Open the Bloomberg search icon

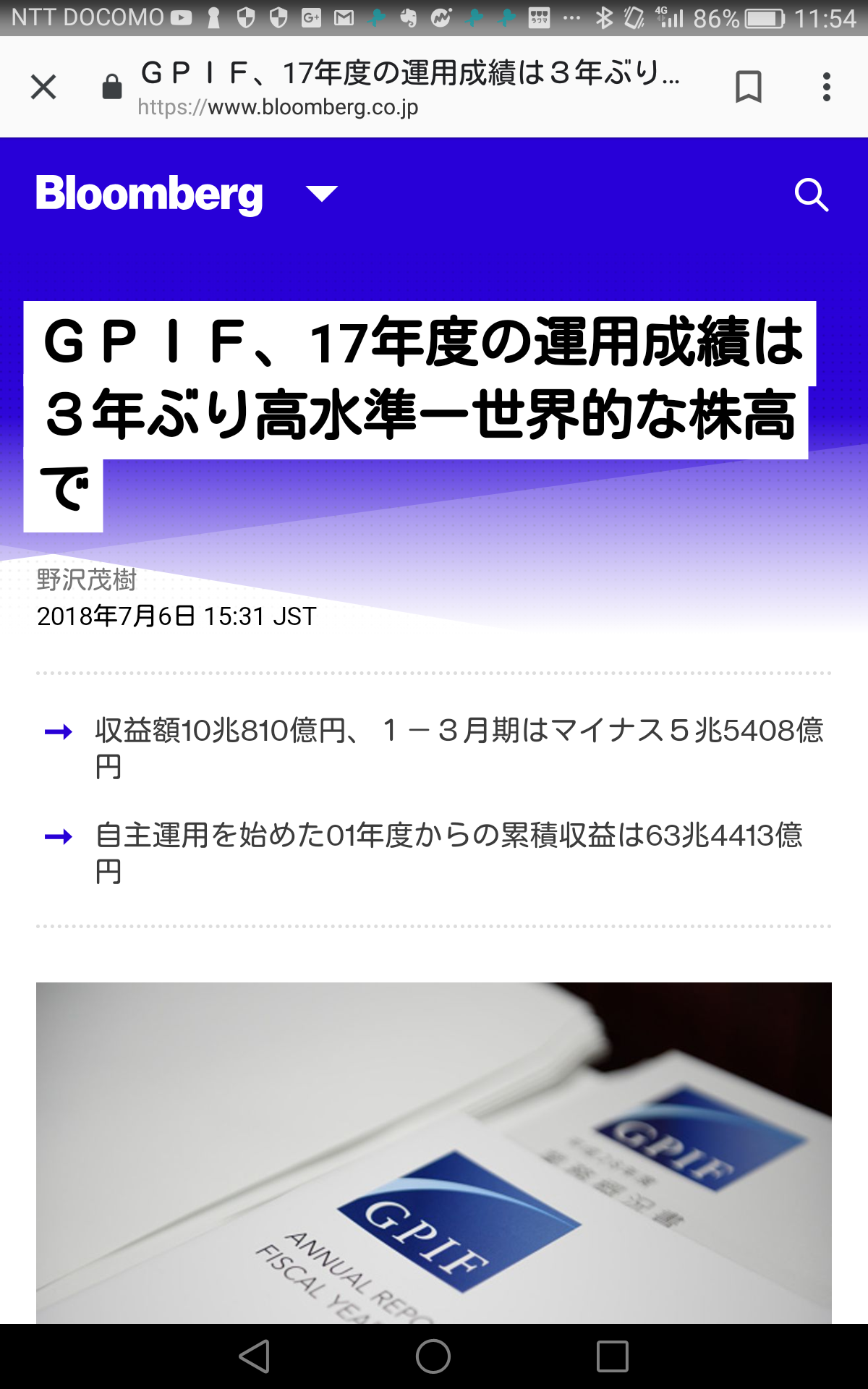click(x=812, y=195)
